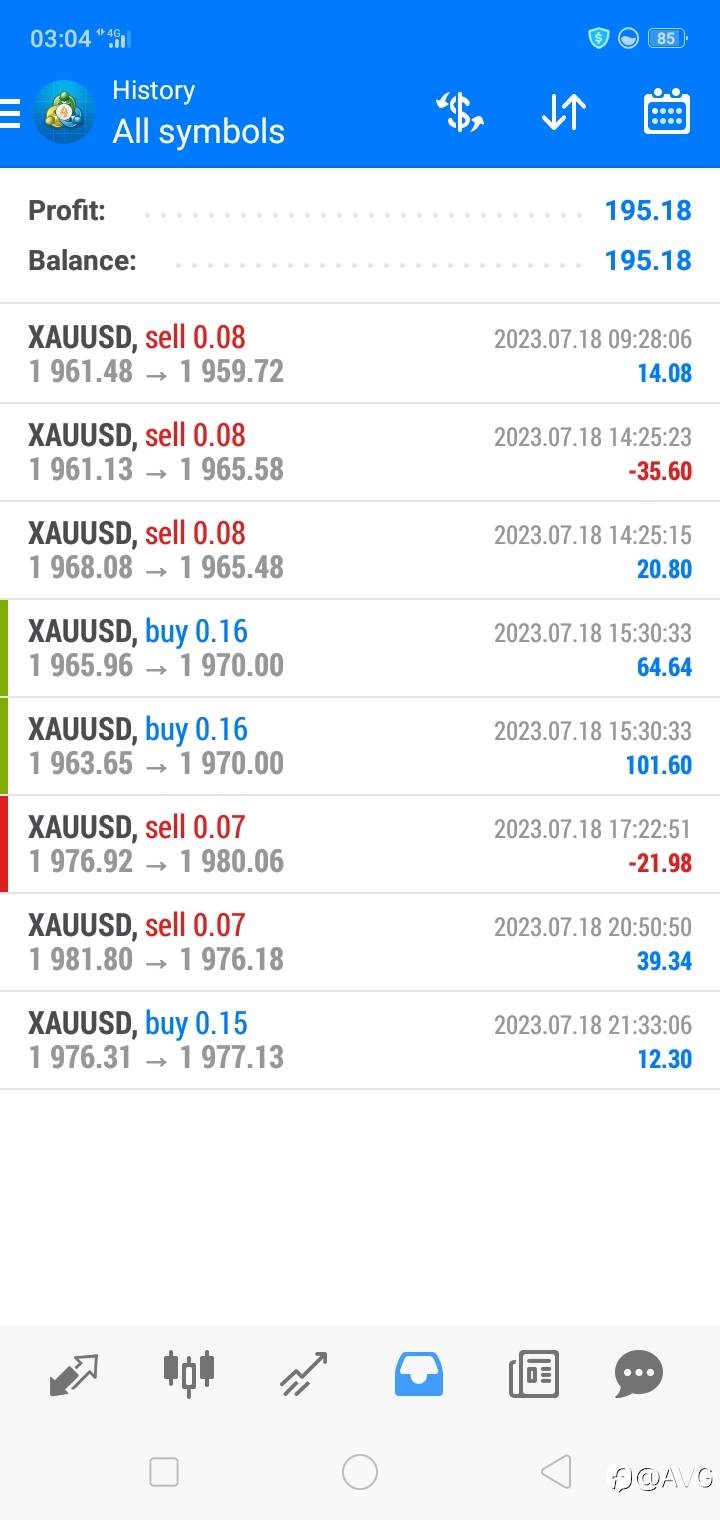Open the sort order arrows
The image size is (720, 1520).
click(x=563, y=112)
